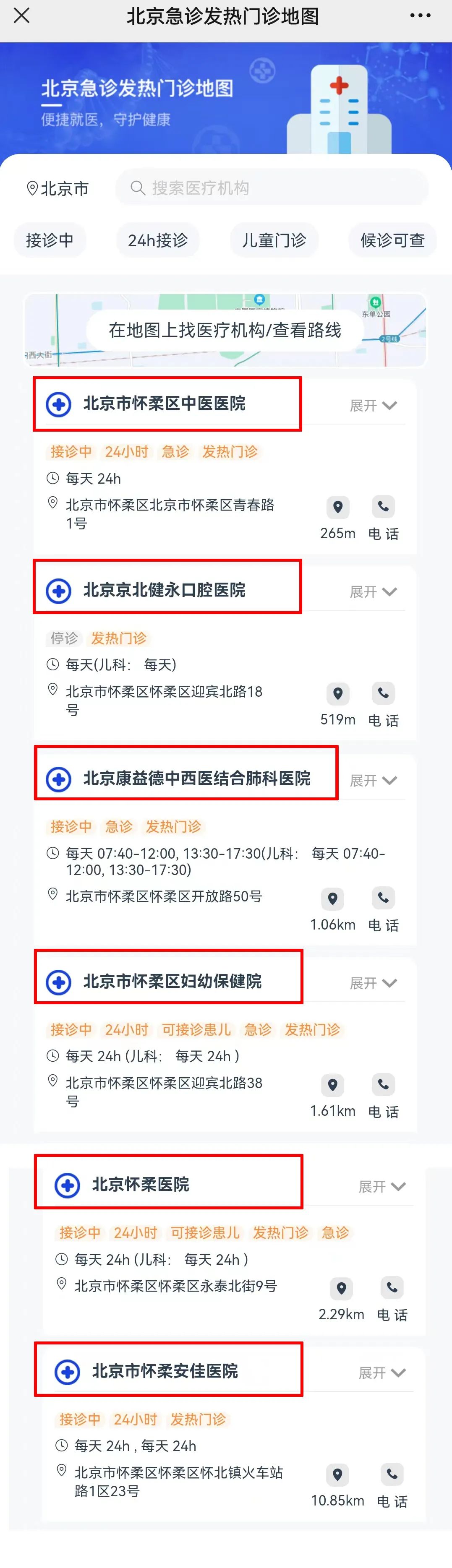Screen dimensions: 452x1568
Task: Choose the 候诊可查 filter chip
Action: tap(392, 240)
